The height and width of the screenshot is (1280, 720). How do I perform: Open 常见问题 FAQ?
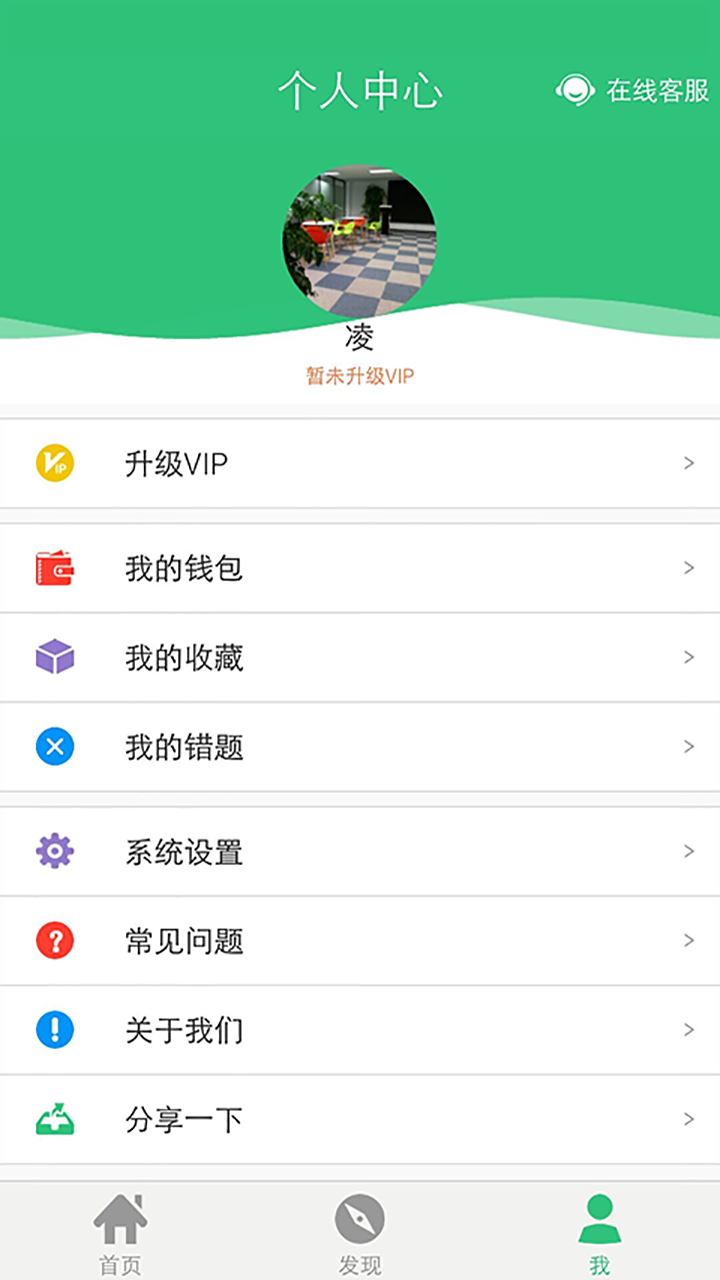point(360,941)
